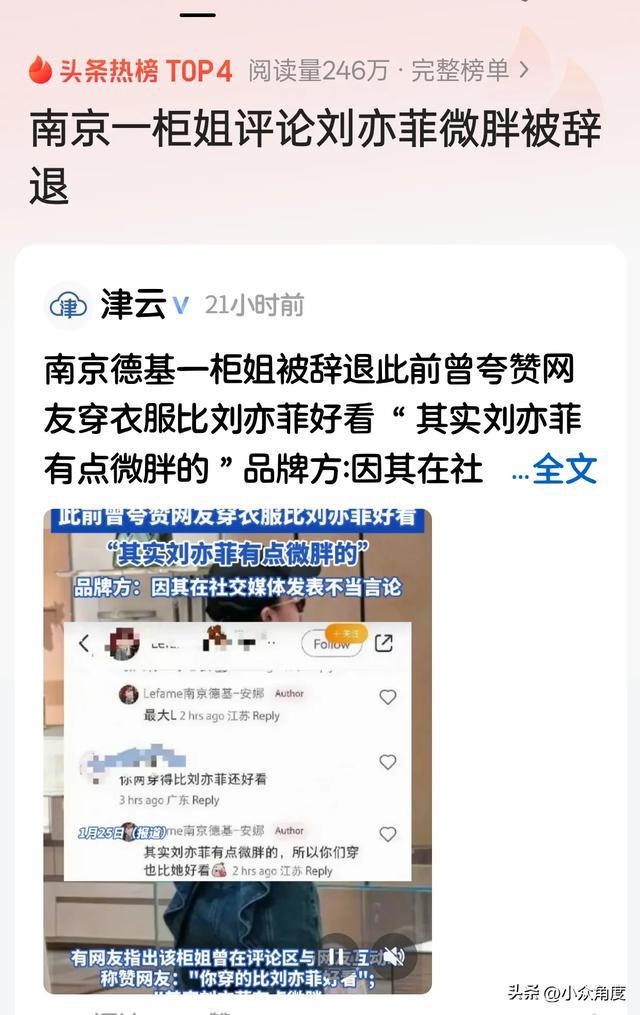Pause the playing video
Viewport: 640px width, 1015px height.
click(338, 956)
